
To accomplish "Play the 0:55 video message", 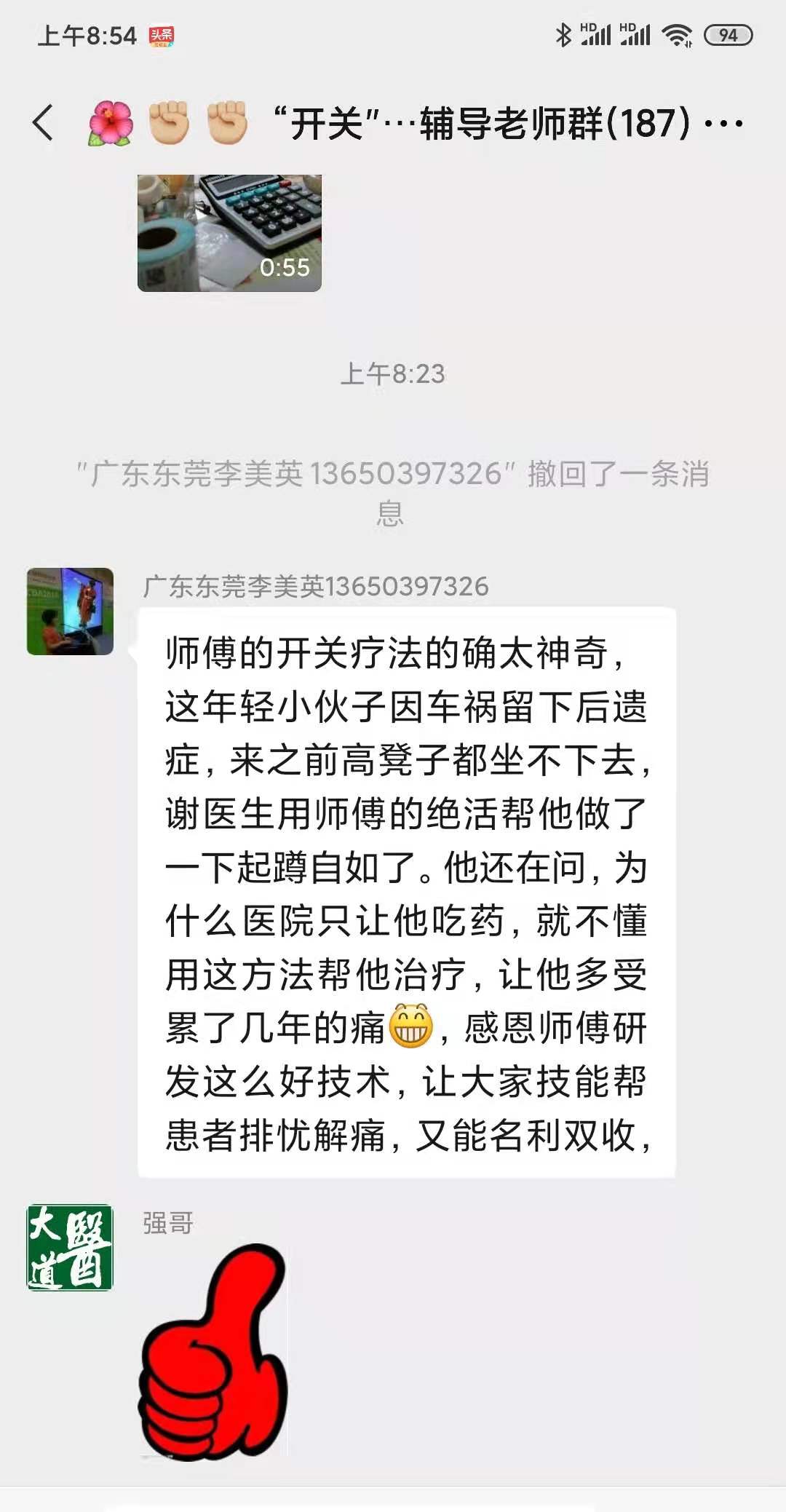I will (x=229, y=233).
